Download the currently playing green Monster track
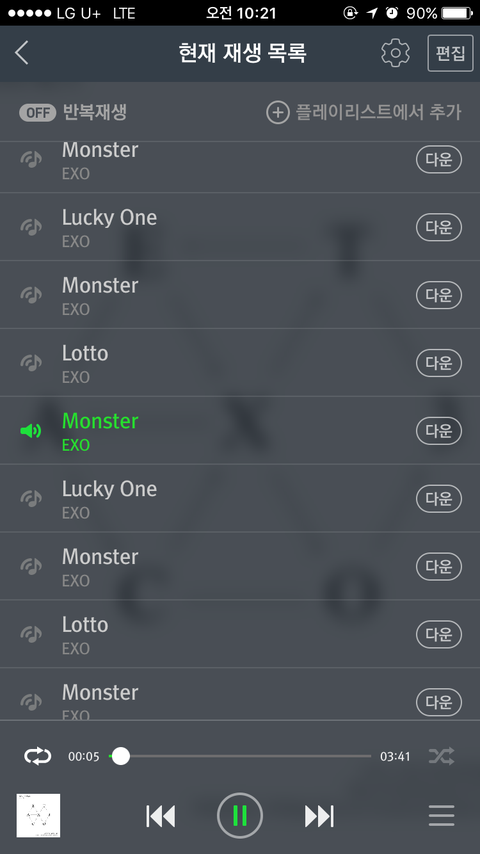 point(439,431)
